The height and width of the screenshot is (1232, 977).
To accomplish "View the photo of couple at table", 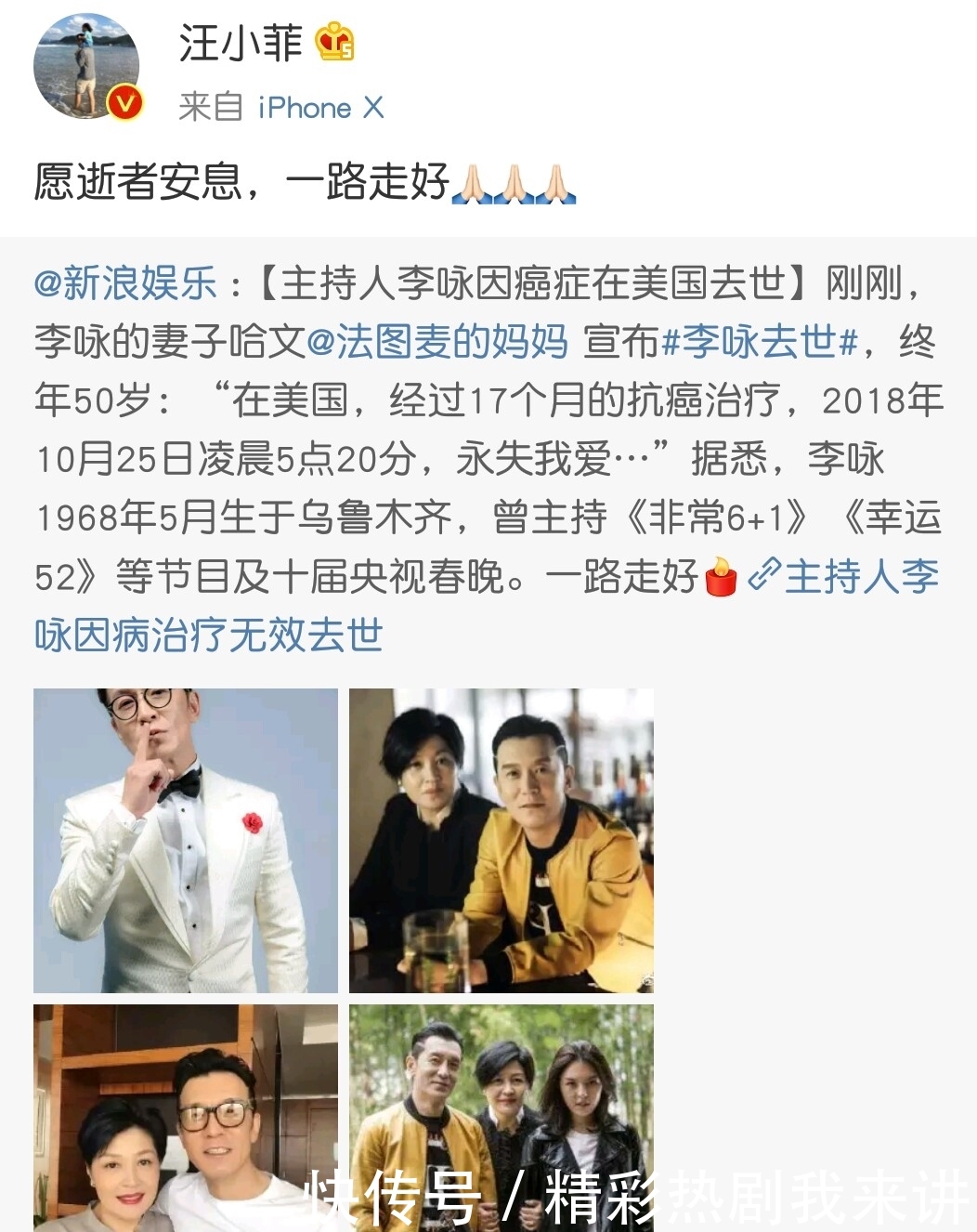I will 501,840.
